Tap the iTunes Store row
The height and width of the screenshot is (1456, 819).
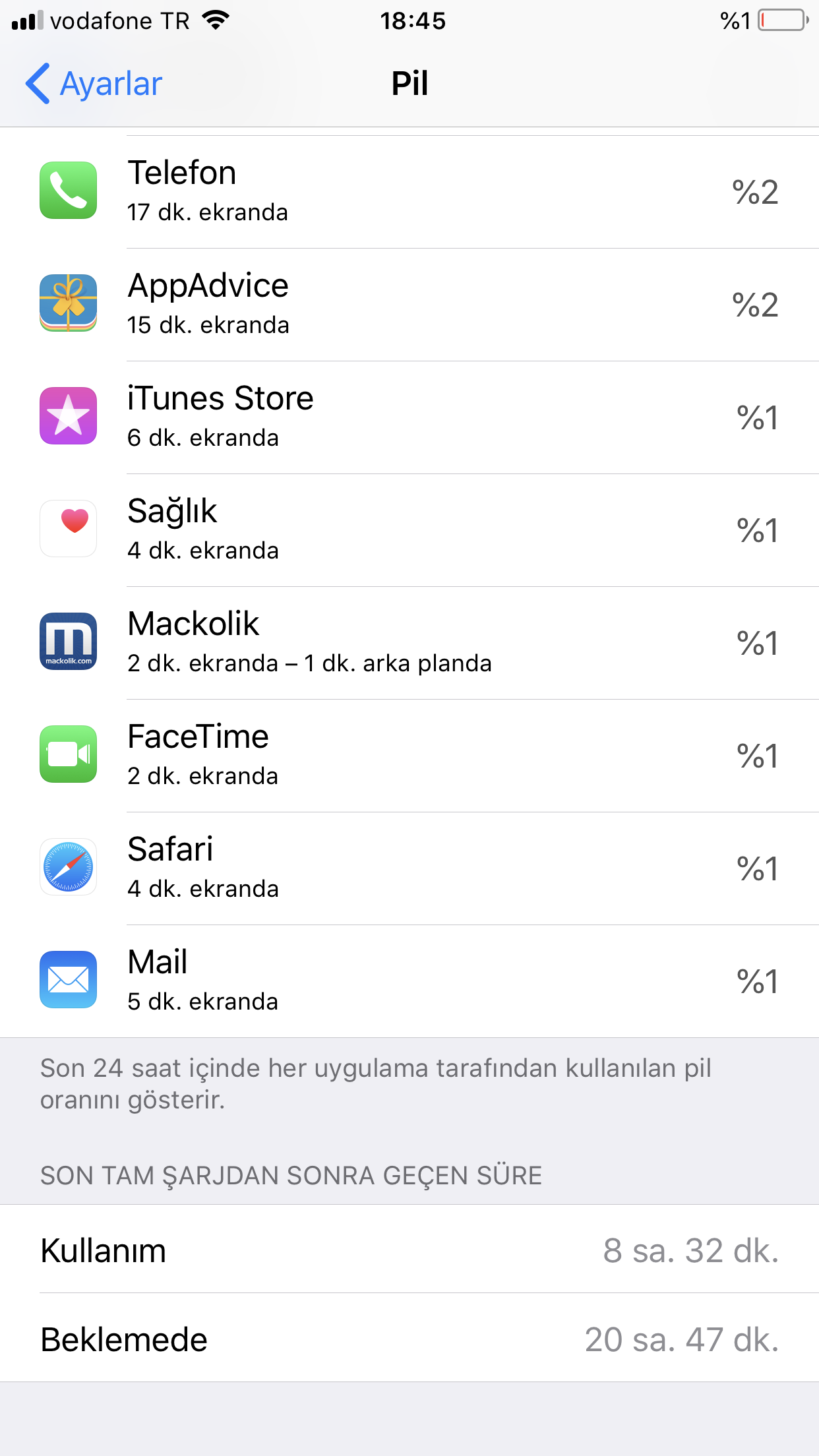pos(409,417)
